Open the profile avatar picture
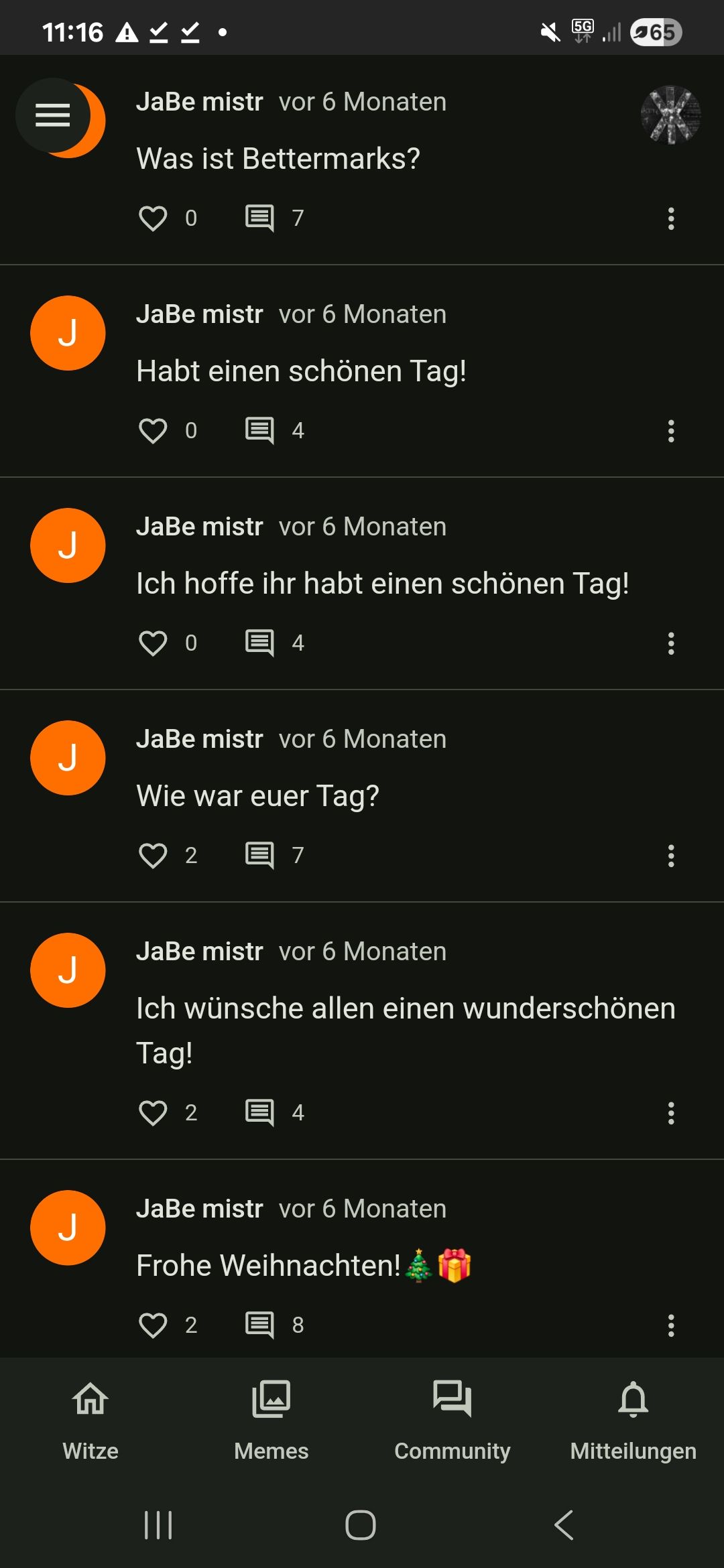 (x=670, y=115)
